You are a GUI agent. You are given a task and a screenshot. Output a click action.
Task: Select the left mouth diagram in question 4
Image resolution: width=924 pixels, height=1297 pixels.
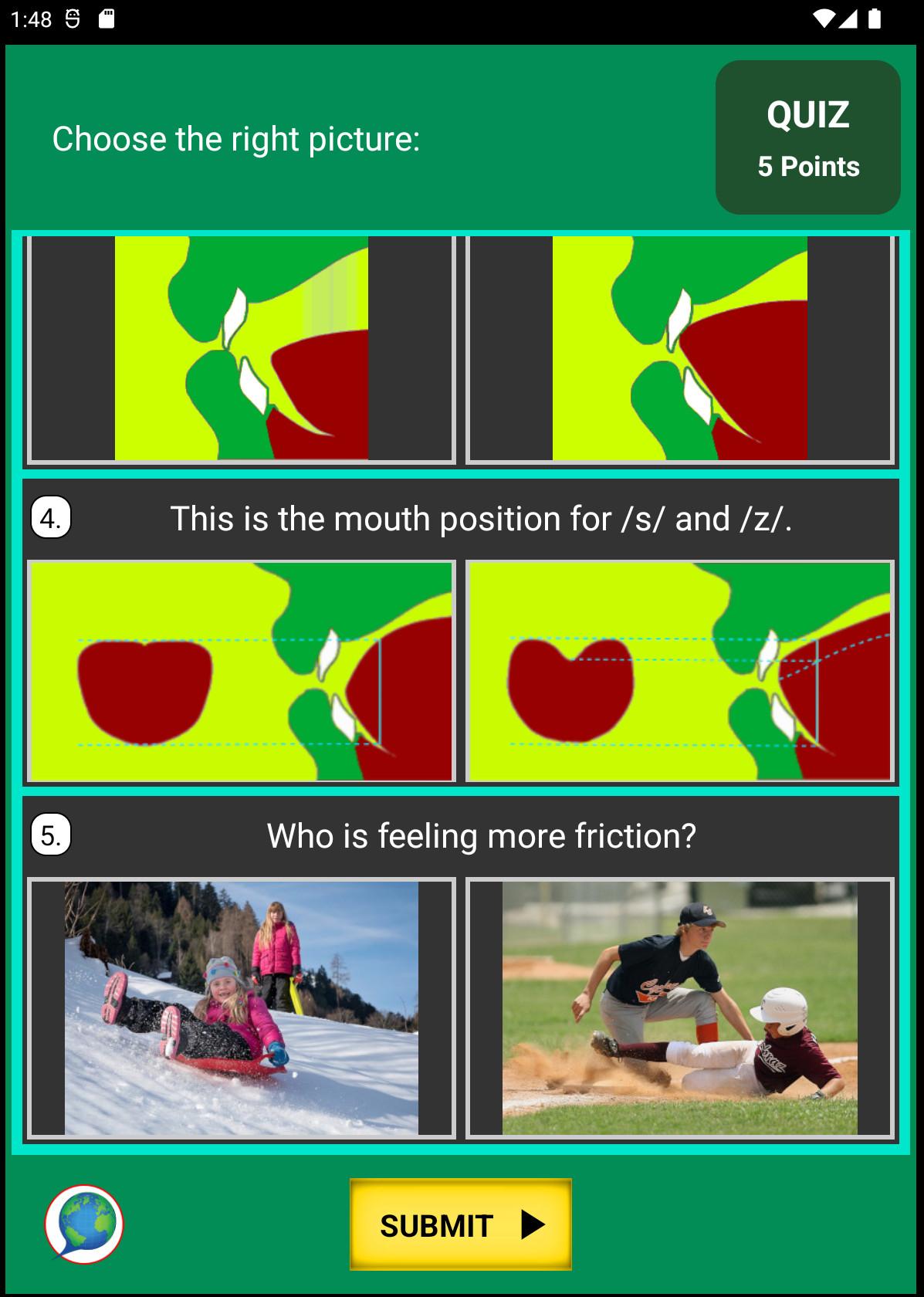click(x=242, y=671)
